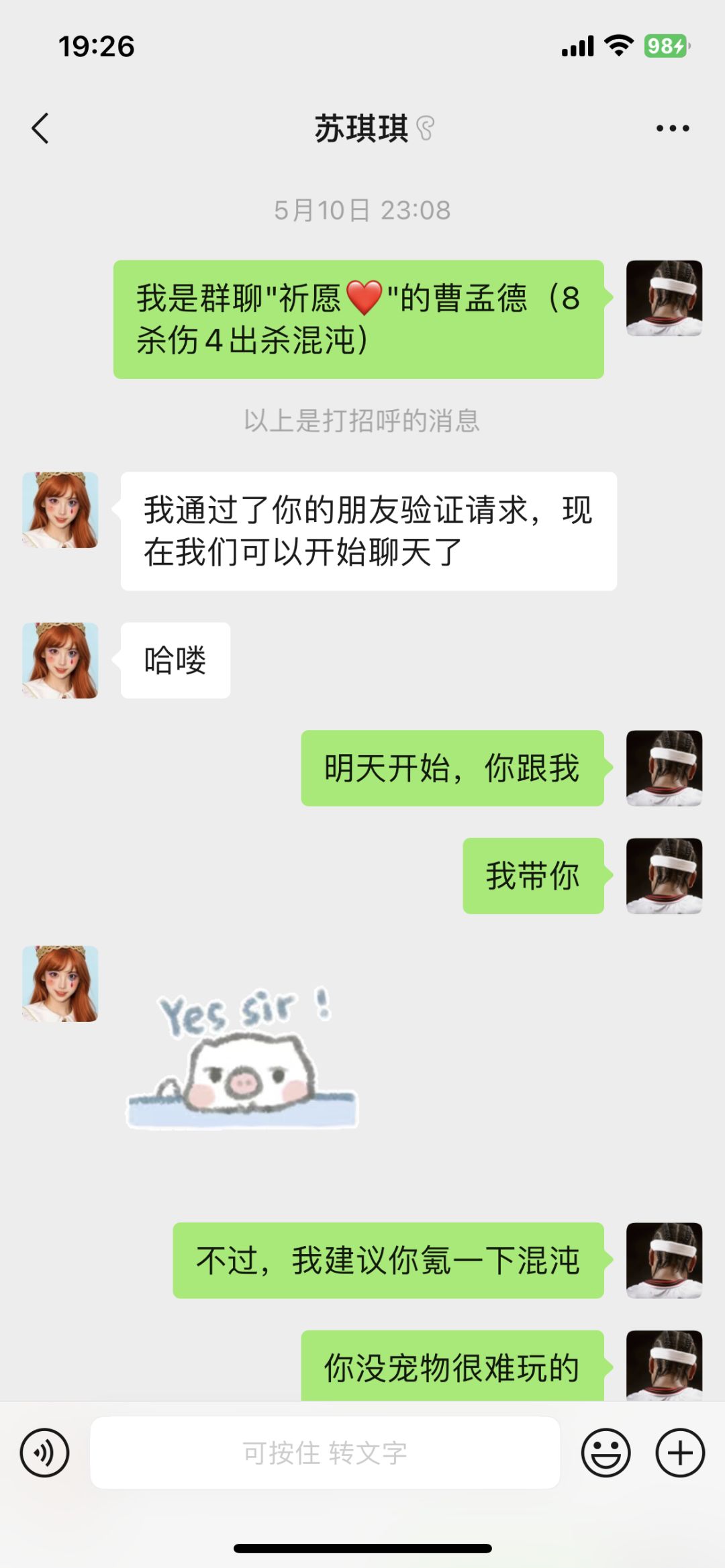Open the plus attachment menu
Screen dimensions: 725x1568
tap(680, 1453)
